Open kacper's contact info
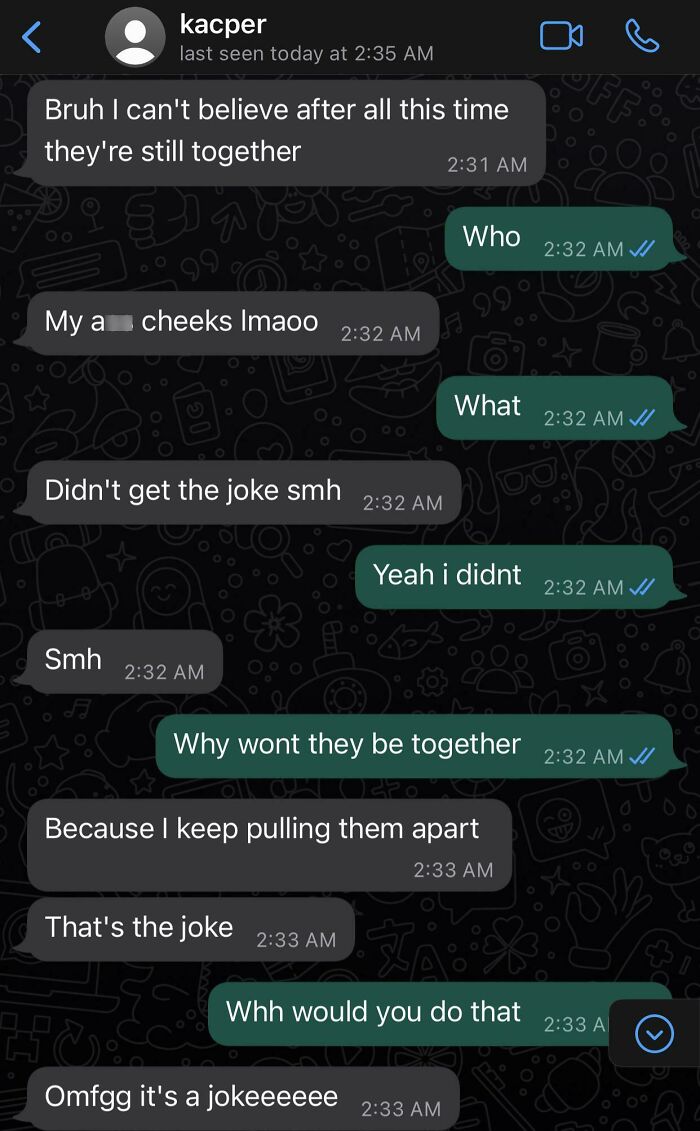The image size is (700, 1131). 270,38
